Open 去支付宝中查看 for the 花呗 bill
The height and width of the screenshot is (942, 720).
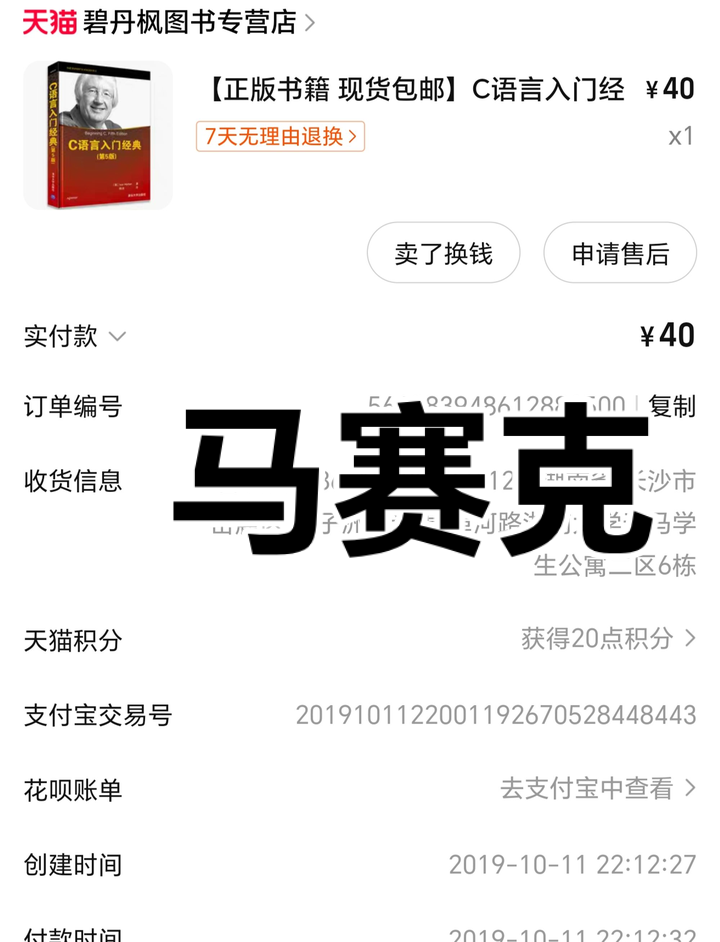(597, 788)
